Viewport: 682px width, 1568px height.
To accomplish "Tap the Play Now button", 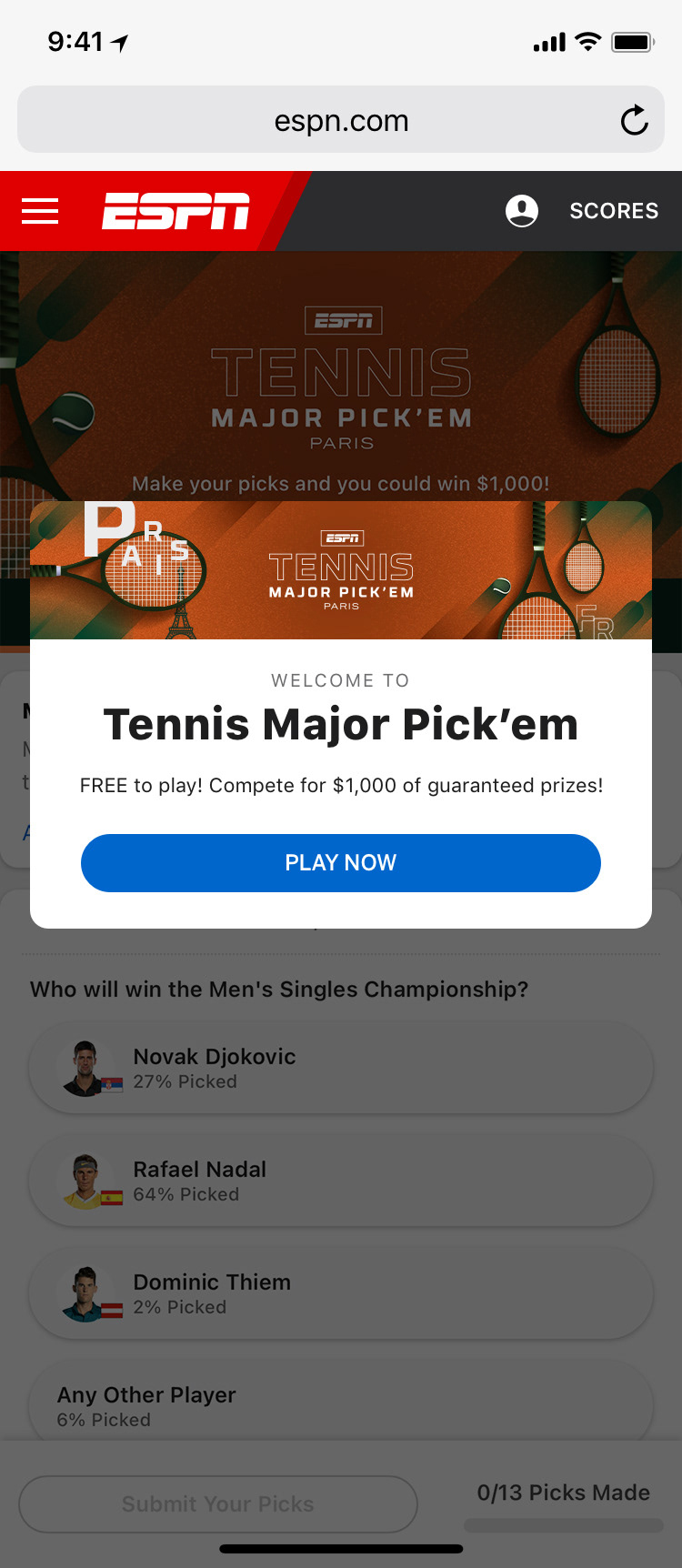I will tap(341, 862).
